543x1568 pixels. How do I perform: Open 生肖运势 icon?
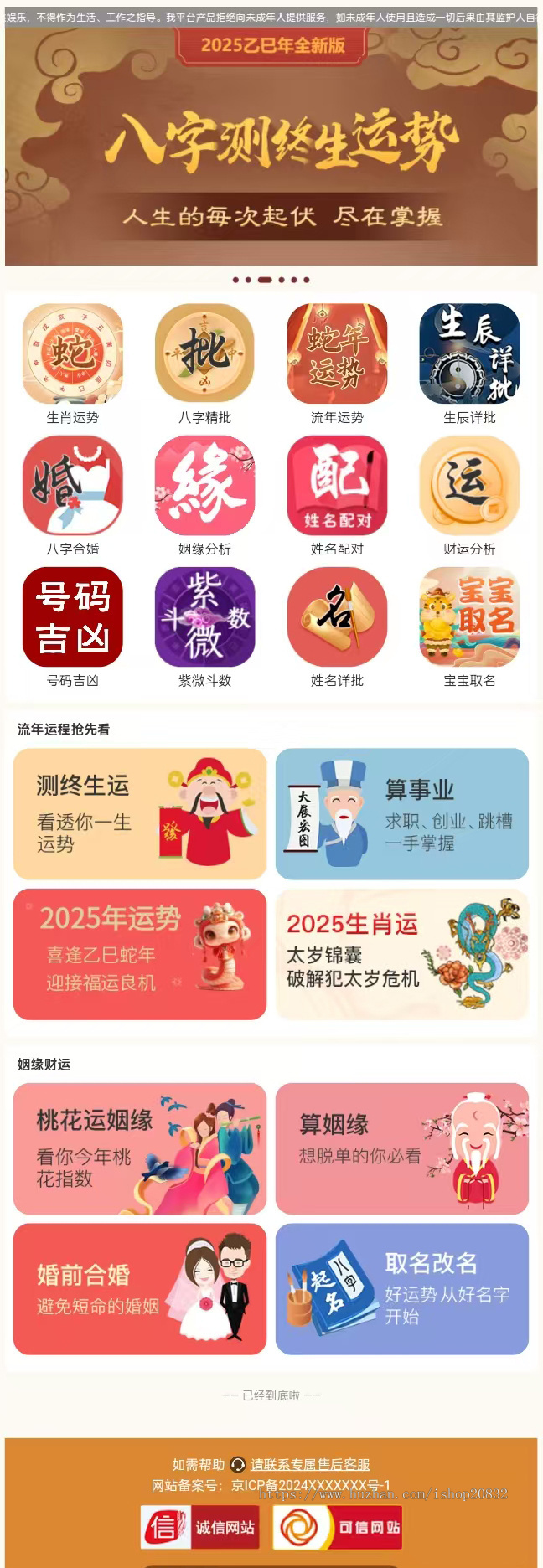[73, 353]
